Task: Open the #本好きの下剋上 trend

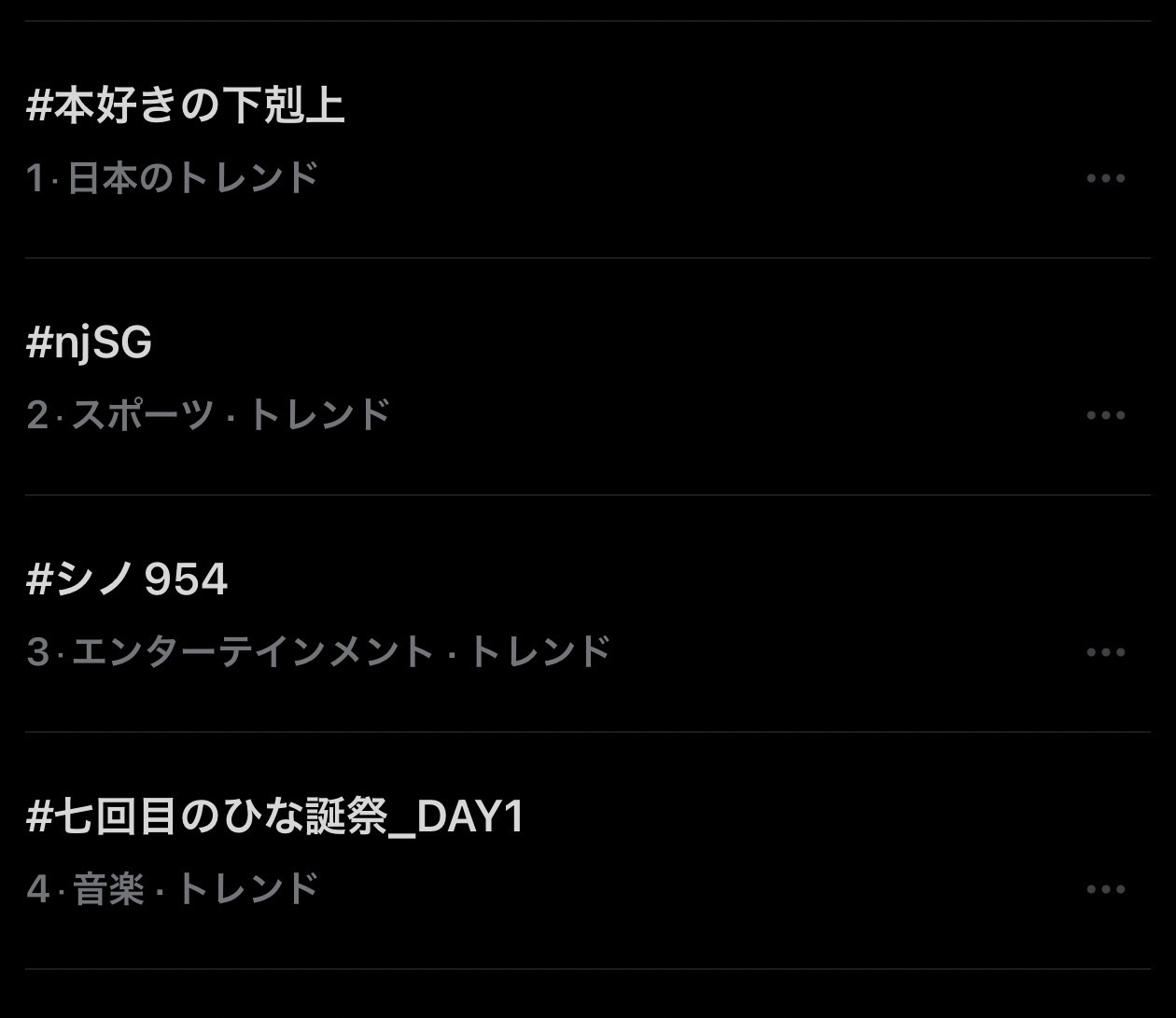Action: [x=187, y=106]
